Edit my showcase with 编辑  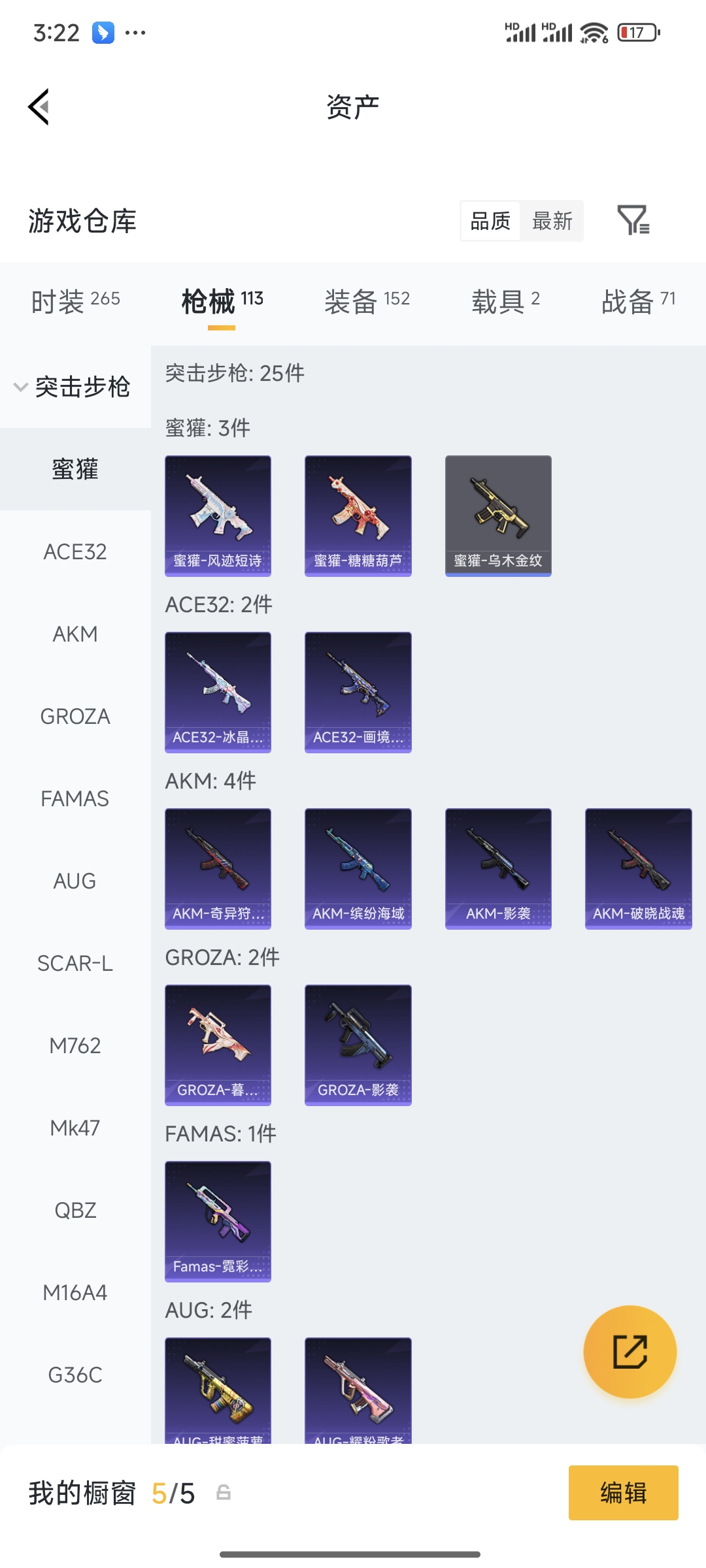(x=623, y=1493)
